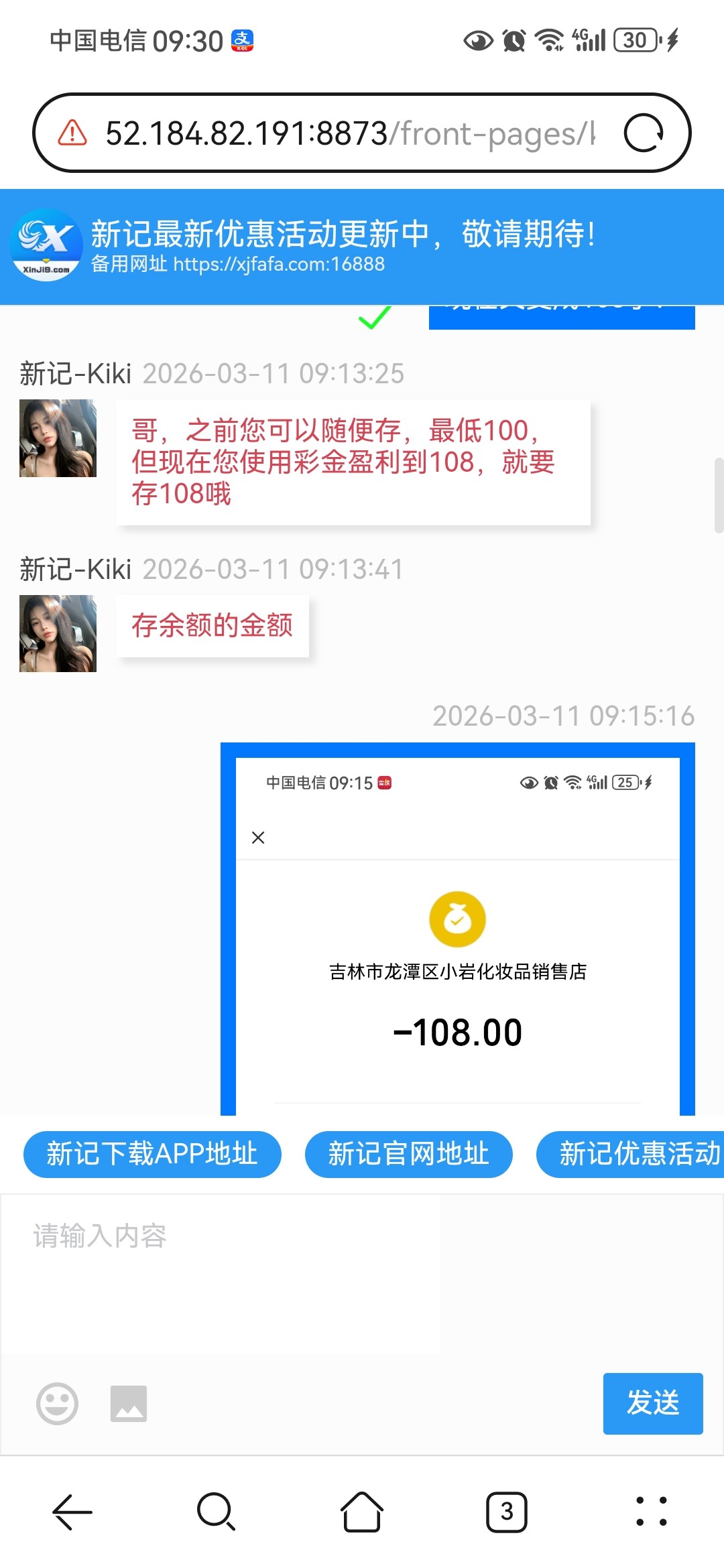The image size is (724, 1568).
Task: Tap the eye comfort mode icon in status bar
Action: (x=477, y=40)
